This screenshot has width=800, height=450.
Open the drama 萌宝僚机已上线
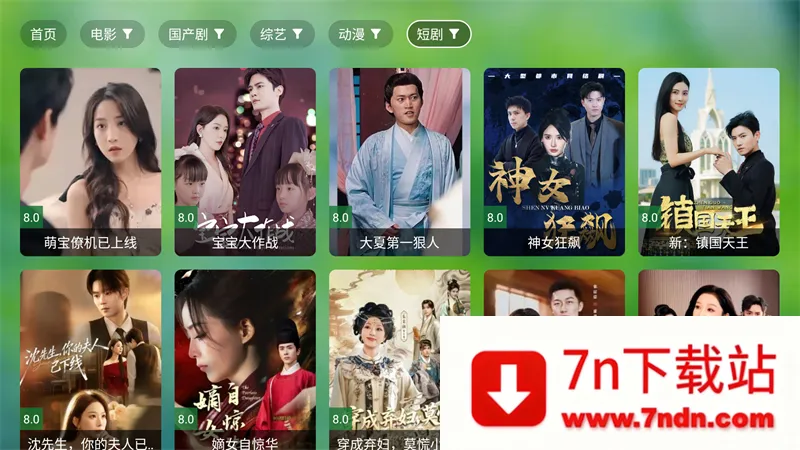coord(90,160)
